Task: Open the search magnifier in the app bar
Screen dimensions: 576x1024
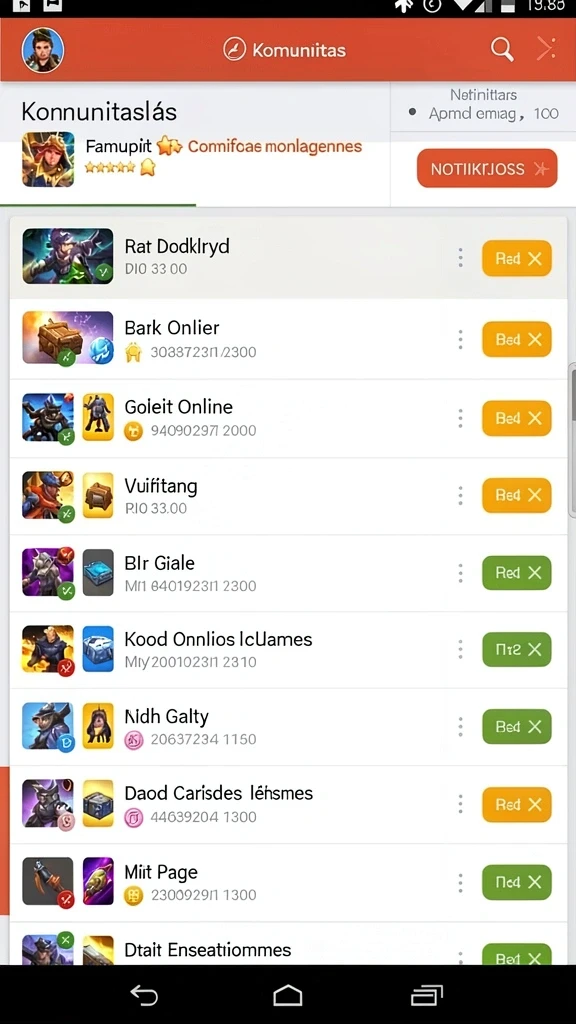Action: pos(502,50)
